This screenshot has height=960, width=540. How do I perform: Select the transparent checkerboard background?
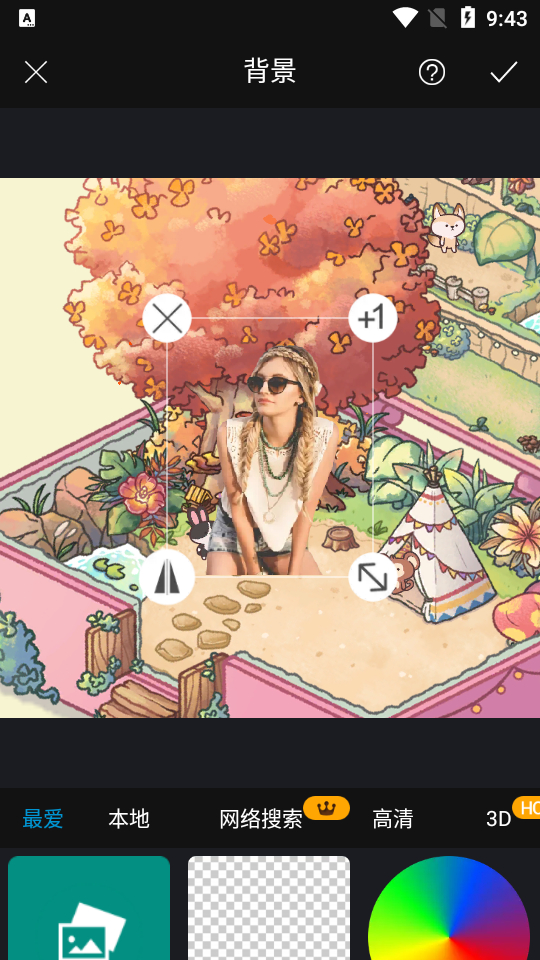coord(269,908)
